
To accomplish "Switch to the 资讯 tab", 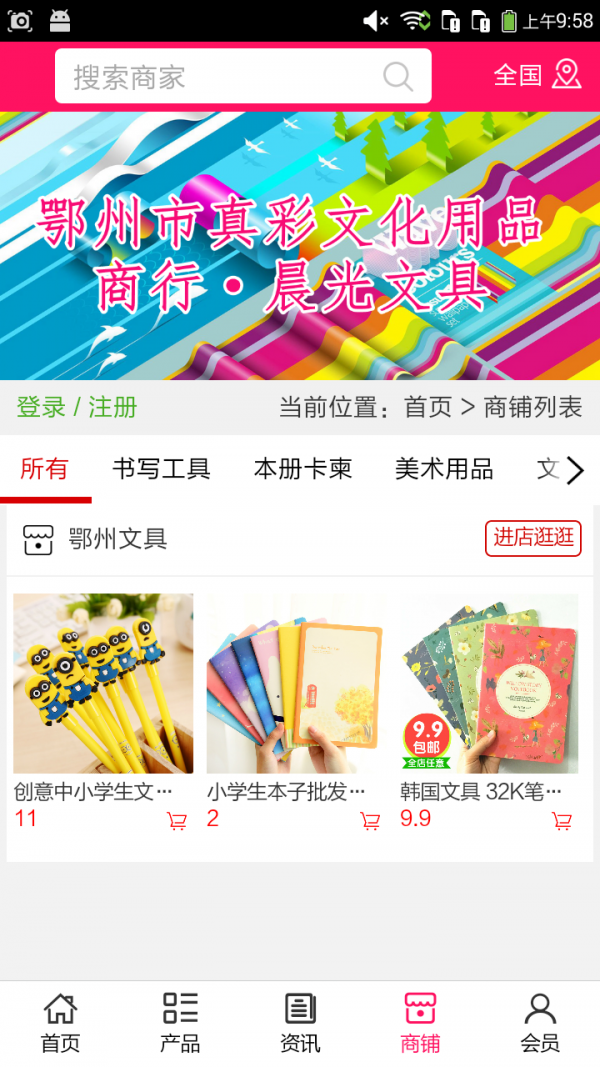I will click(300, 1023).
